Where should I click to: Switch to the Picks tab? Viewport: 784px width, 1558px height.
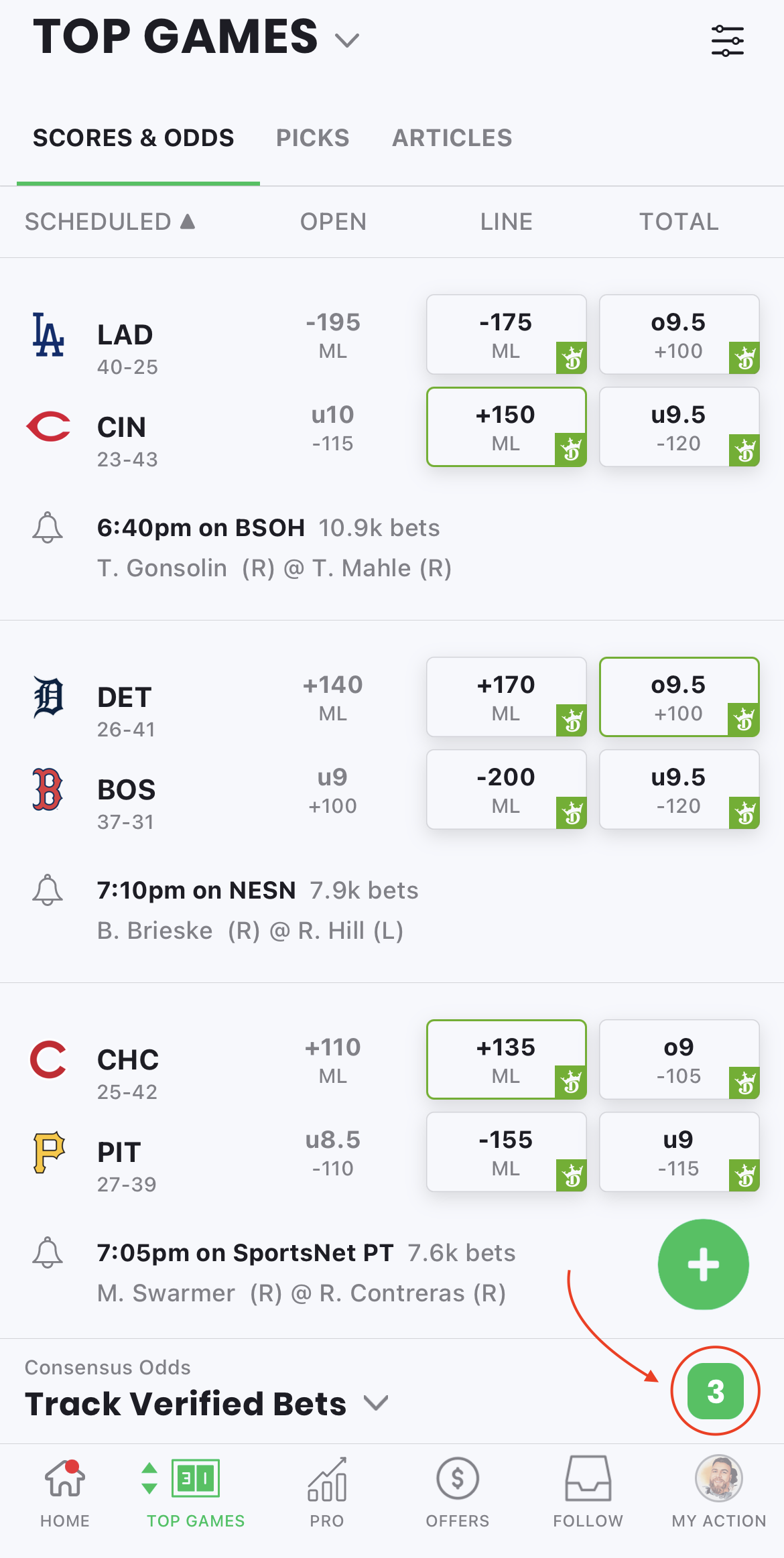312,138
